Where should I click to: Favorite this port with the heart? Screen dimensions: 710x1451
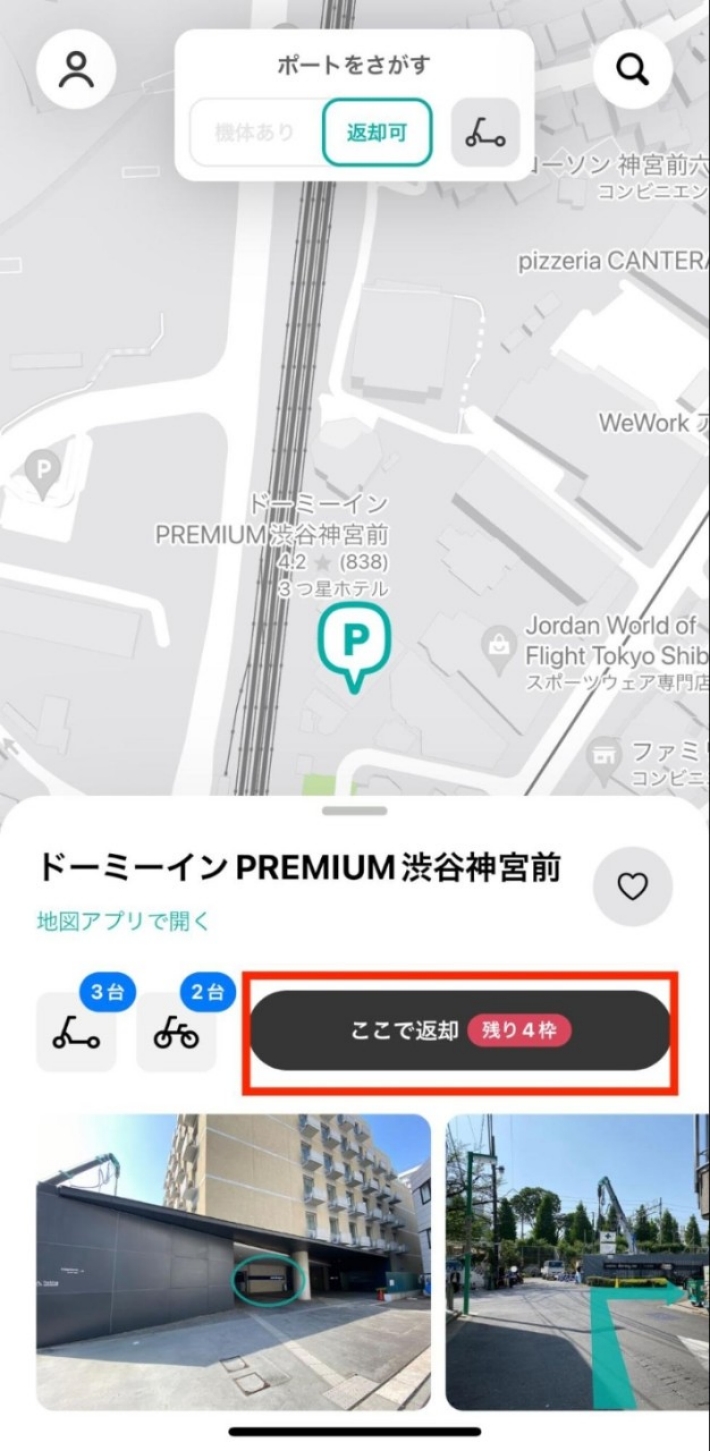(632, 886)
